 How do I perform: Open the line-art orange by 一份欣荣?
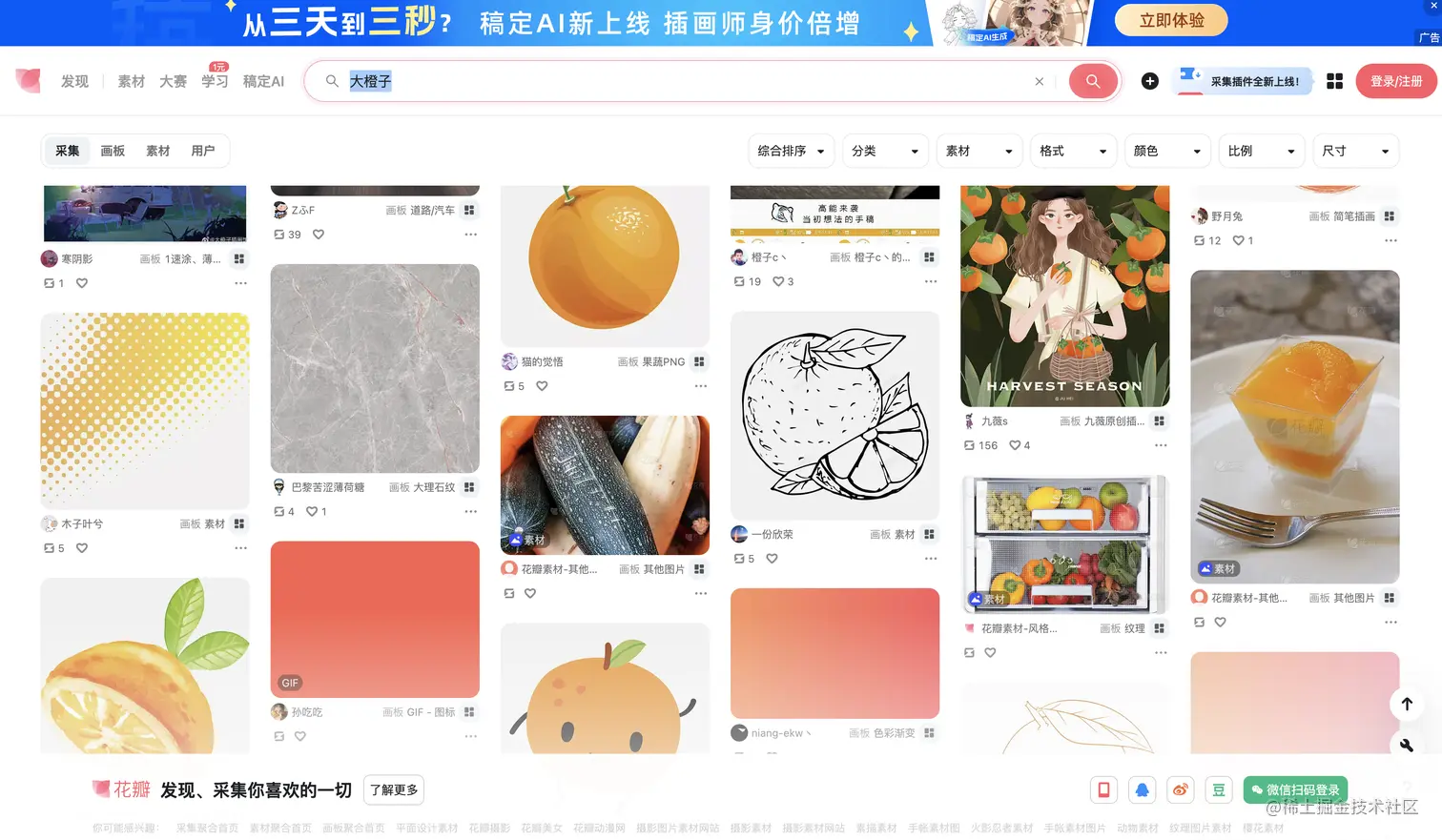coord(834,415)
